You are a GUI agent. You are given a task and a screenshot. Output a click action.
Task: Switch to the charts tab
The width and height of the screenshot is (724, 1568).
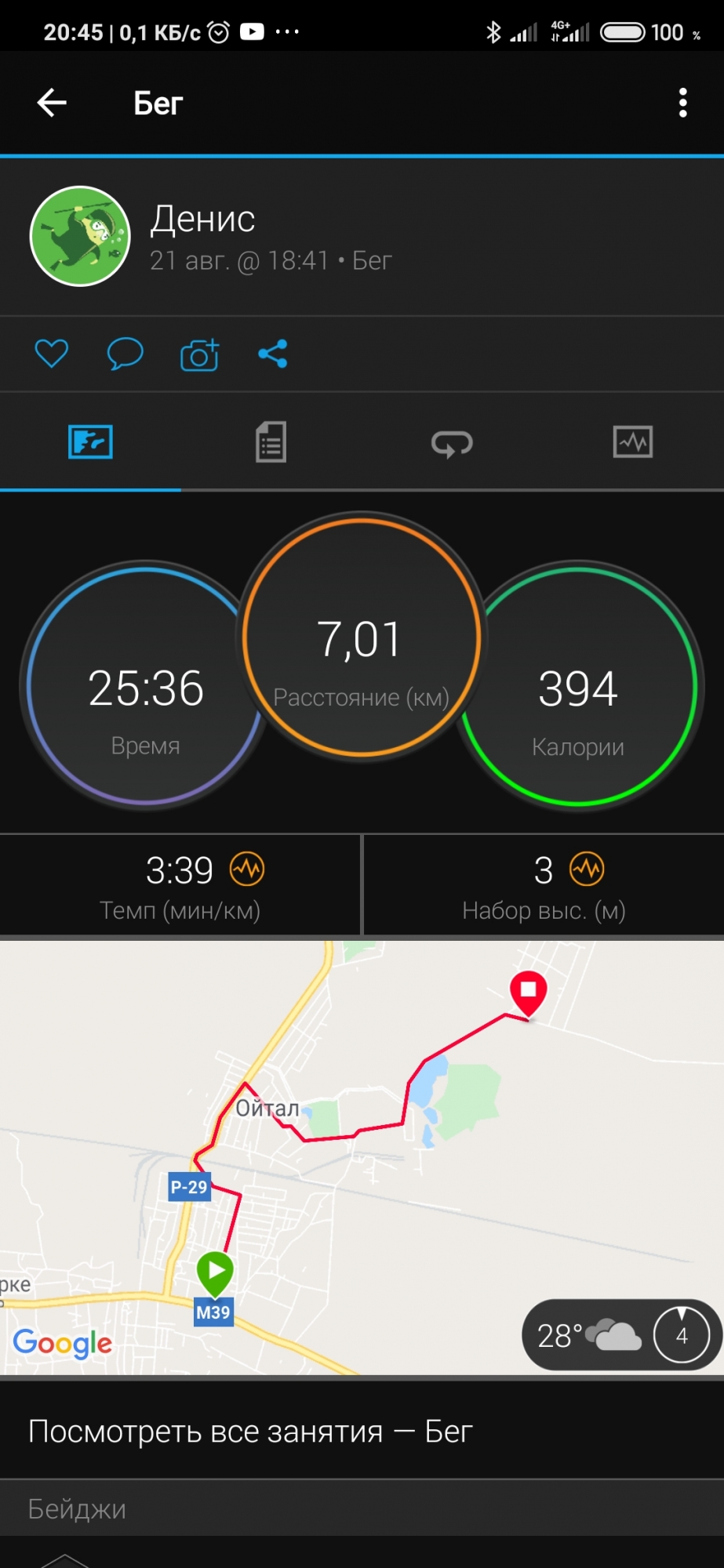[632, 442]
